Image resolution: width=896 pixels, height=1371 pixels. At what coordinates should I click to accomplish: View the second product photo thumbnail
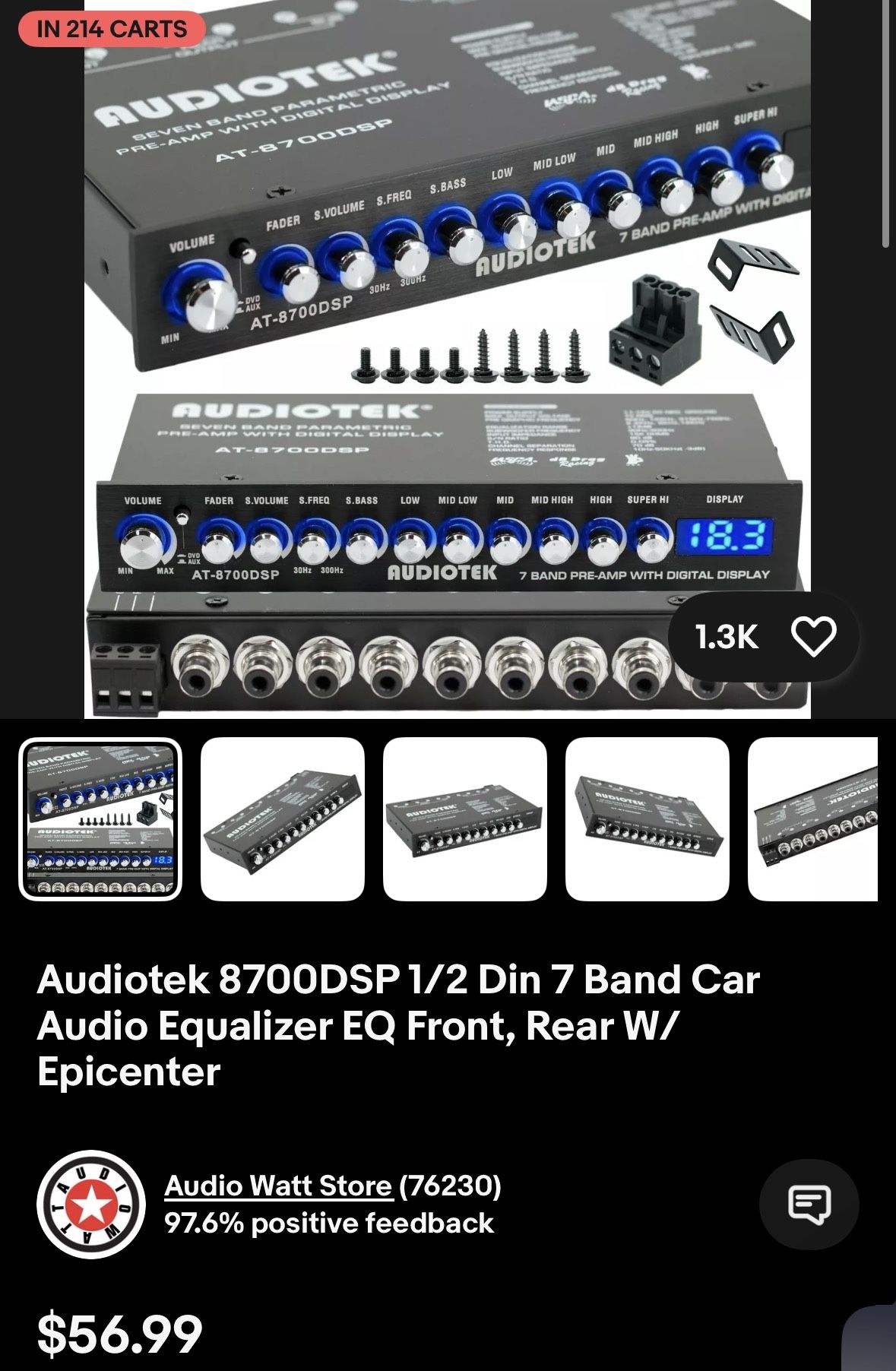click(x=283, y=818)
